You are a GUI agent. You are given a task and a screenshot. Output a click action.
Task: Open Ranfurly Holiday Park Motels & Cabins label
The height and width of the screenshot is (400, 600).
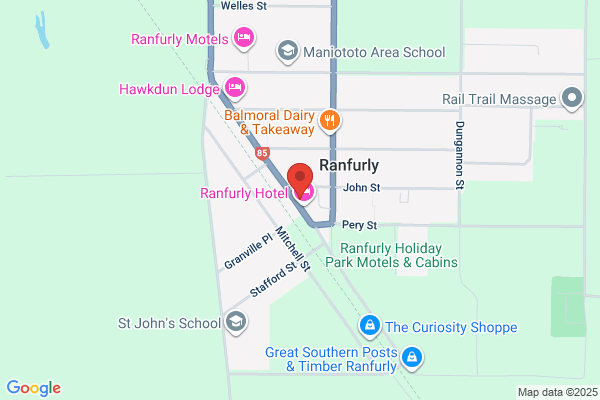click(391, 255)
